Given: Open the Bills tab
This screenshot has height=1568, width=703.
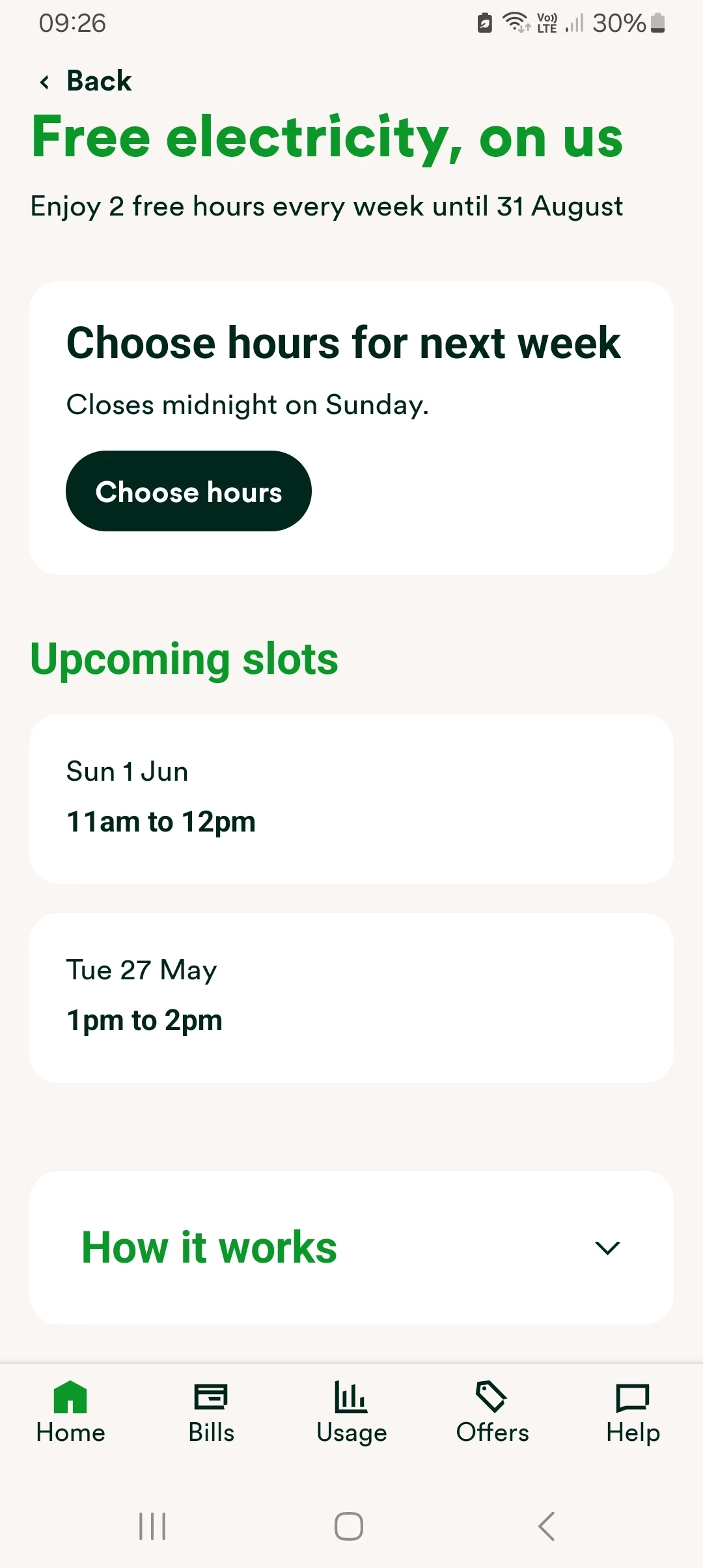Looking at the screenshot, I should (211, 1412).
